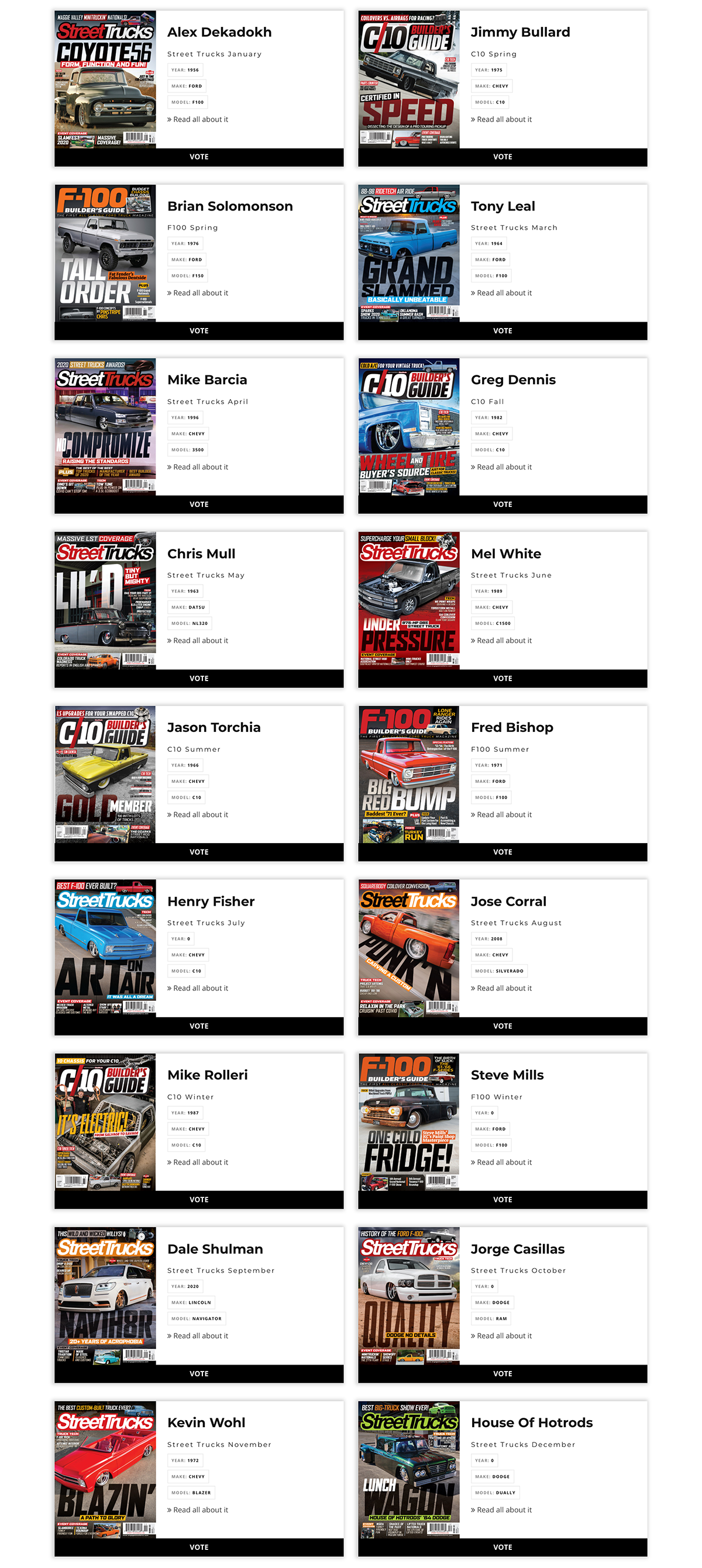The height and width of the screenshot is (1568, 702).
Task: Vote for Jorge Casillas' Dodge Ram
Action: [x=503, y=1373]
